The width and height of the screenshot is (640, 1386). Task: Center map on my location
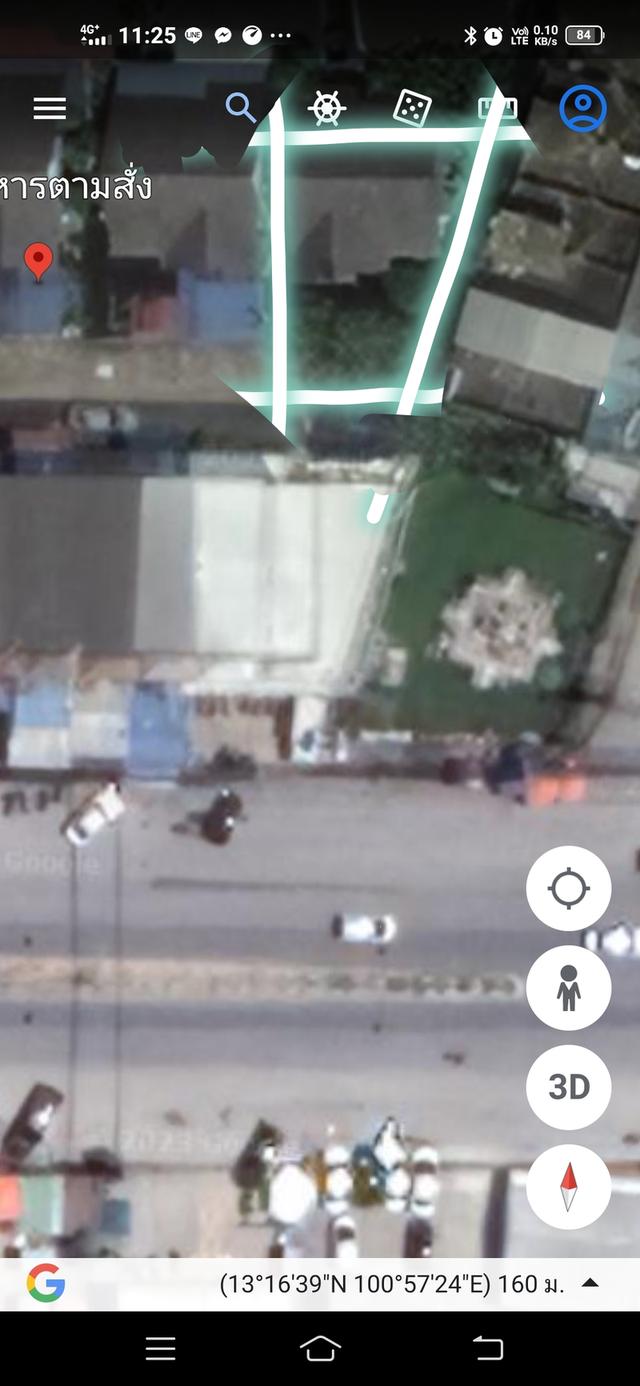tap(568, 888)
